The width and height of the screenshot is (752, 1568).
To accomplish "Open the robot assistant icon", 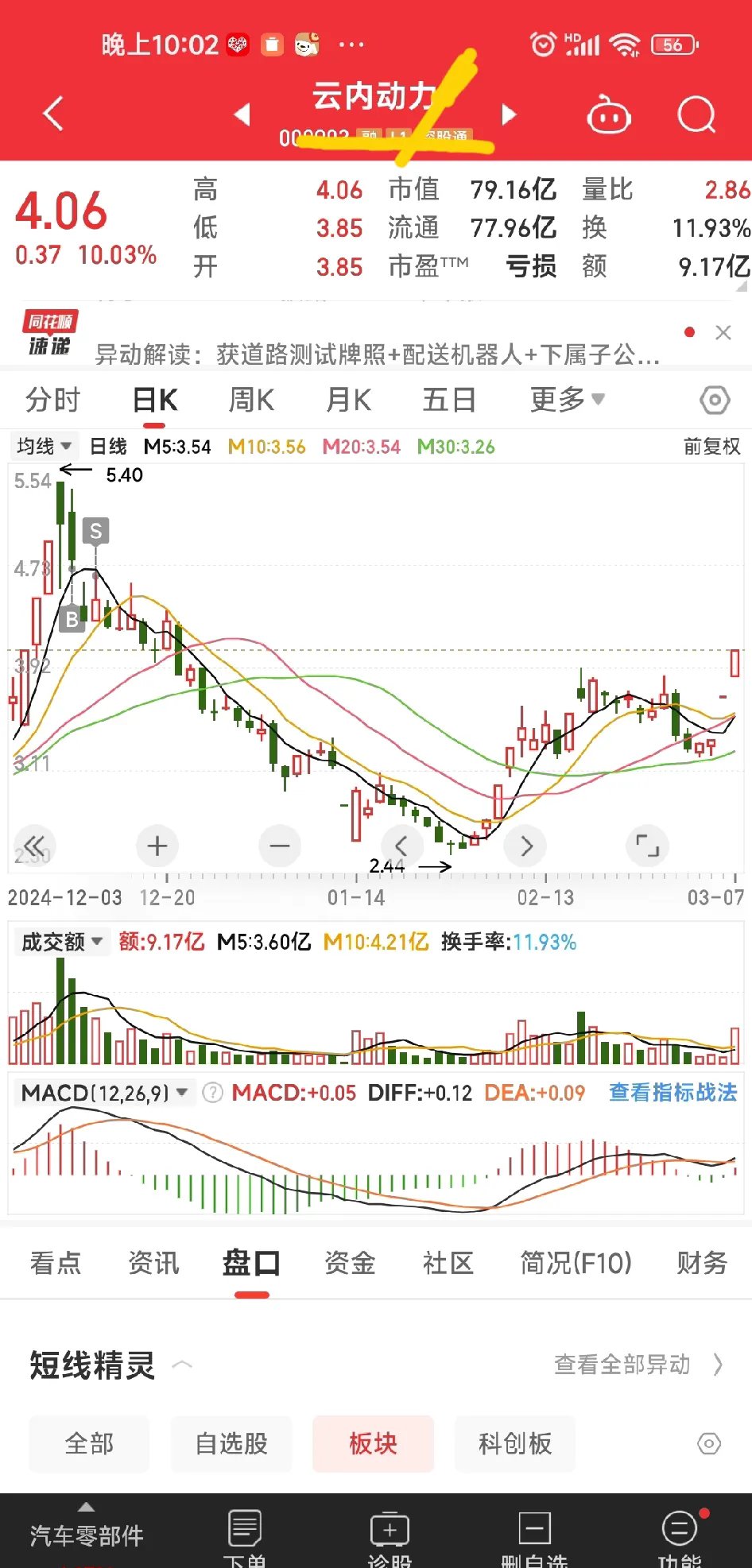I will click(609, 116).
